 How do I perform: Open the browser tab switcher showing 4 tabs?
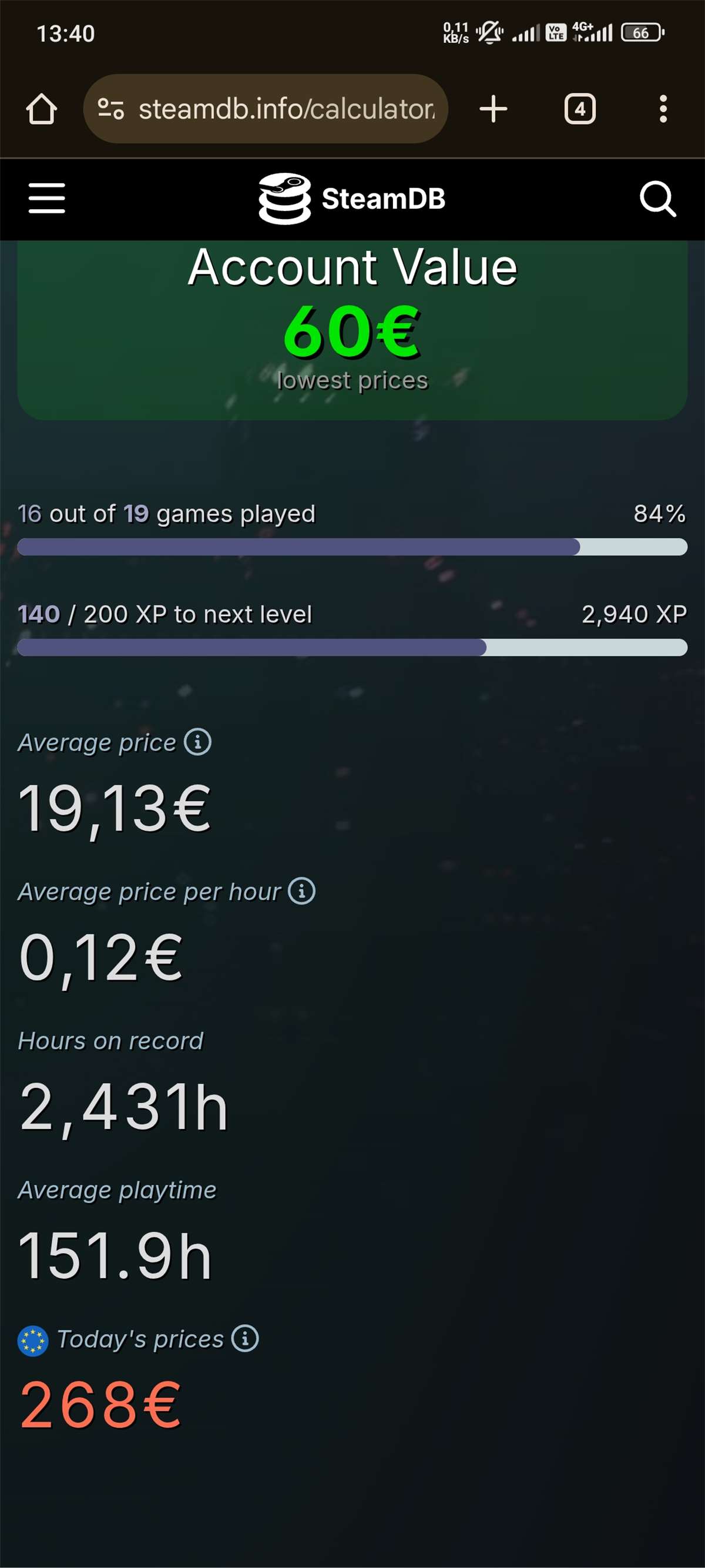(579, 108)
